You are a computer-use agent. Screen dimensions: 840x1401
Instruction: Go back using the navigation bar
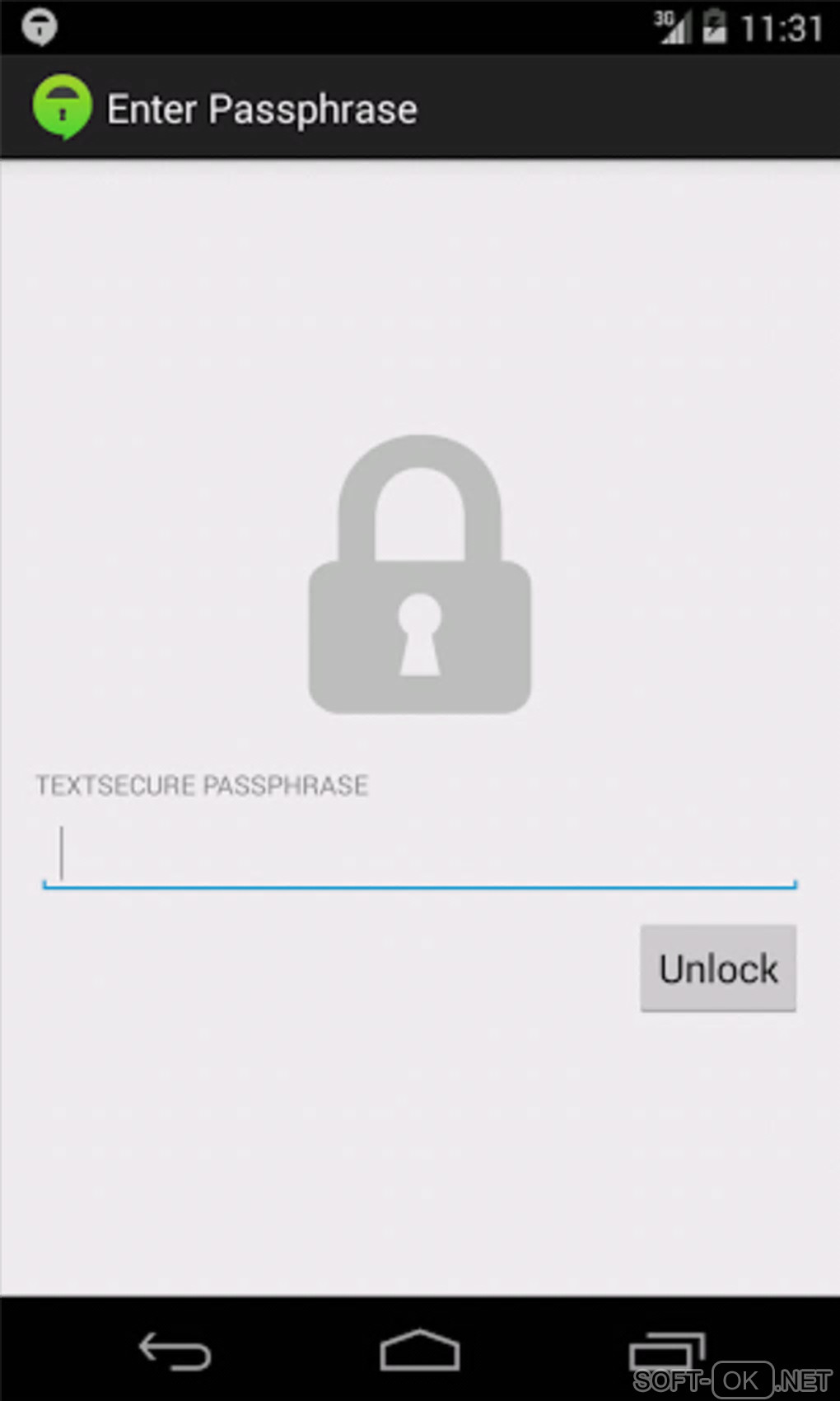coord(175,1352)
